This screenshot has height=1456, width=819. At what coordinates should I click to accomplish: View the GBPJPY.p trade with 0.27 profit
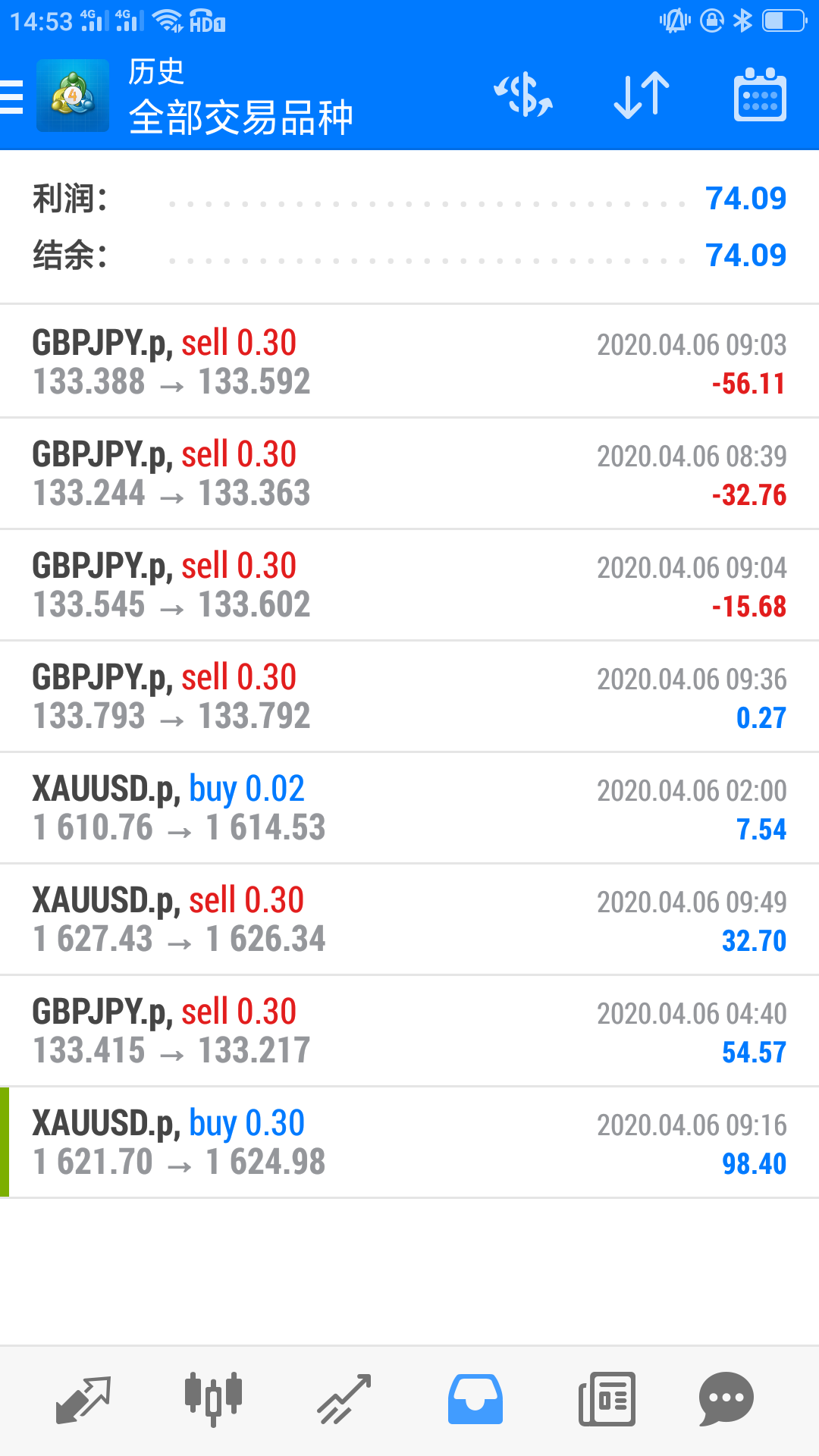point(409,696)
